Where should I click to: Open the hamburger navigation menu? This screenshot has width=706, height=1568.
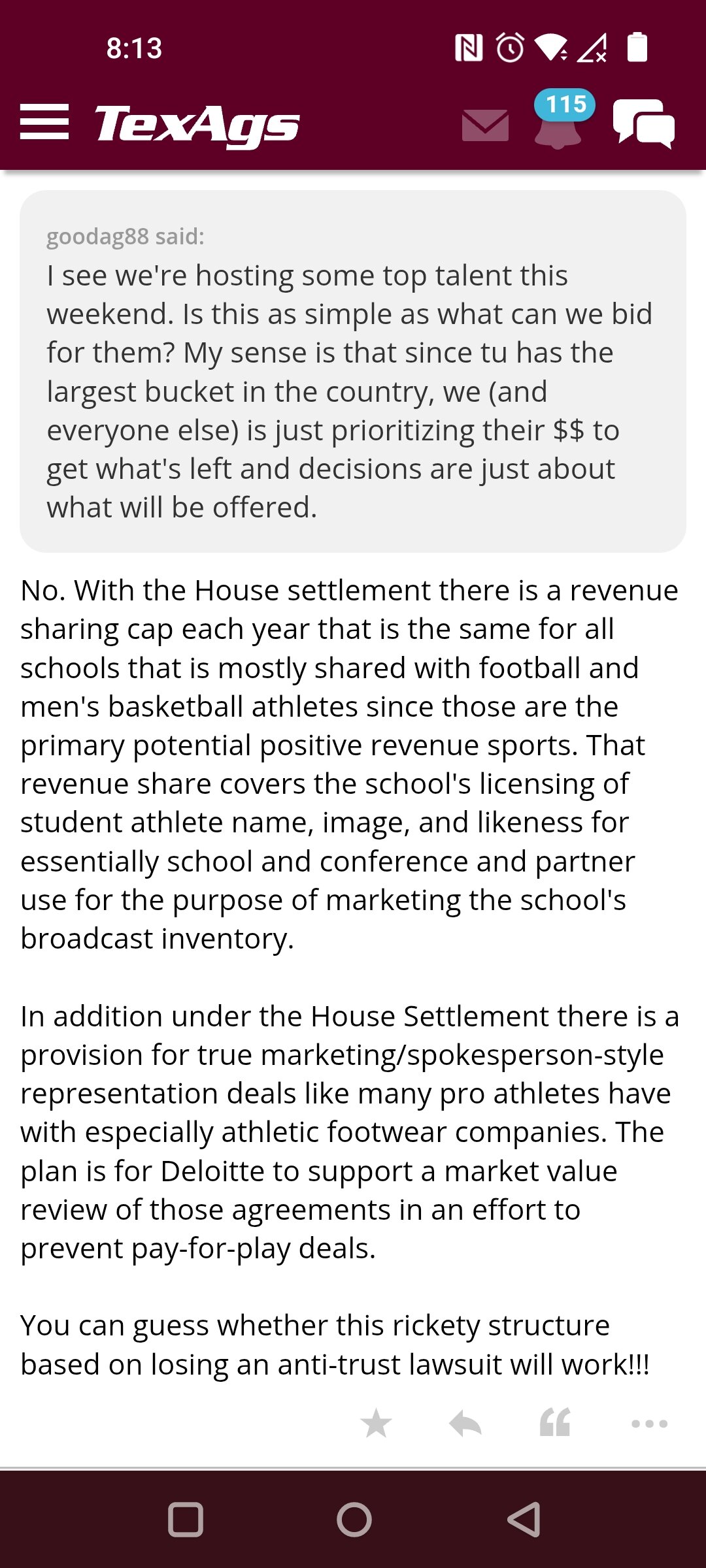(x=44, y=122)
